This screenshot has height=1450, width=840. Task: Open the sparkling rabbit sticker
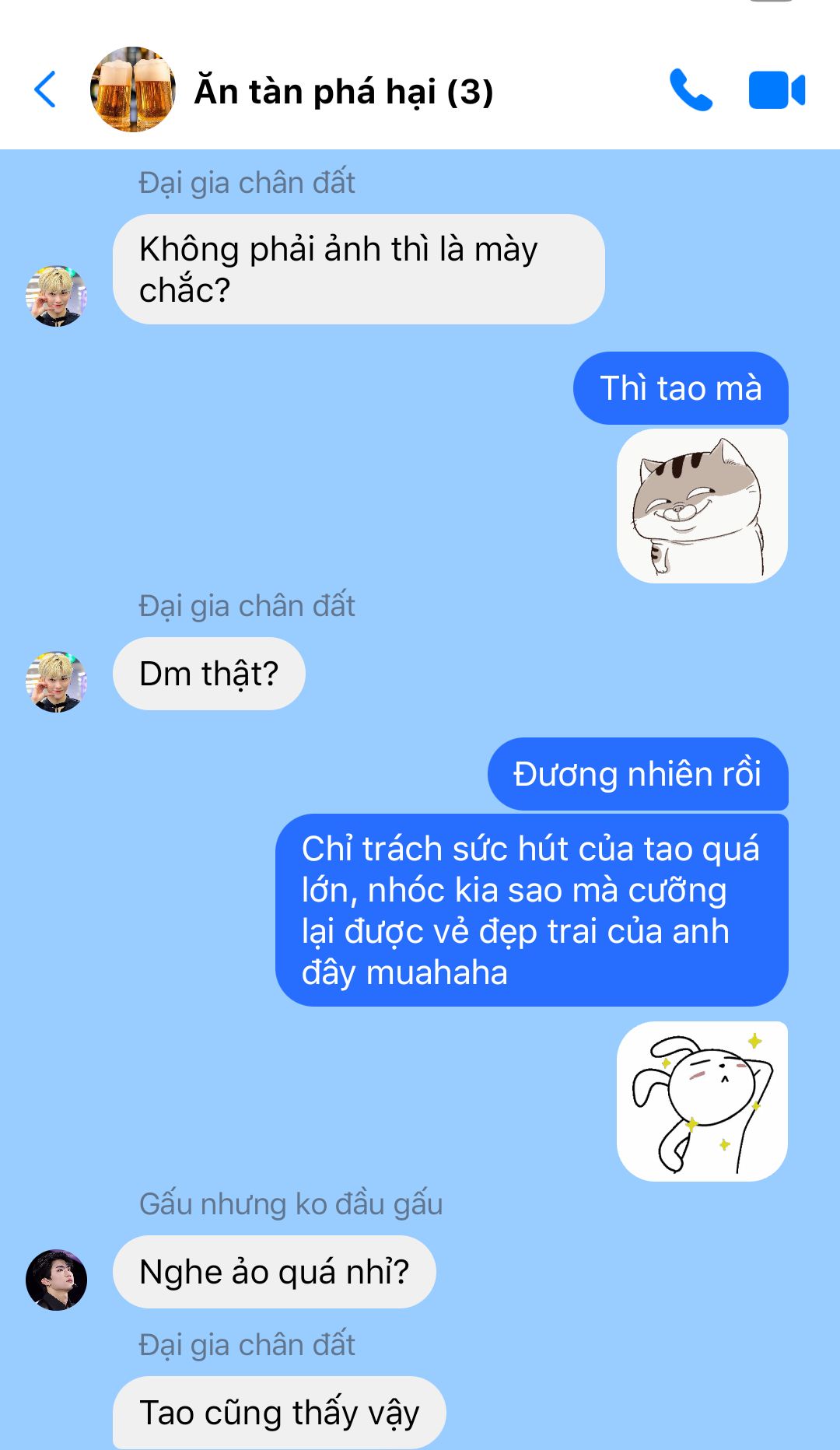point(702,1101)
